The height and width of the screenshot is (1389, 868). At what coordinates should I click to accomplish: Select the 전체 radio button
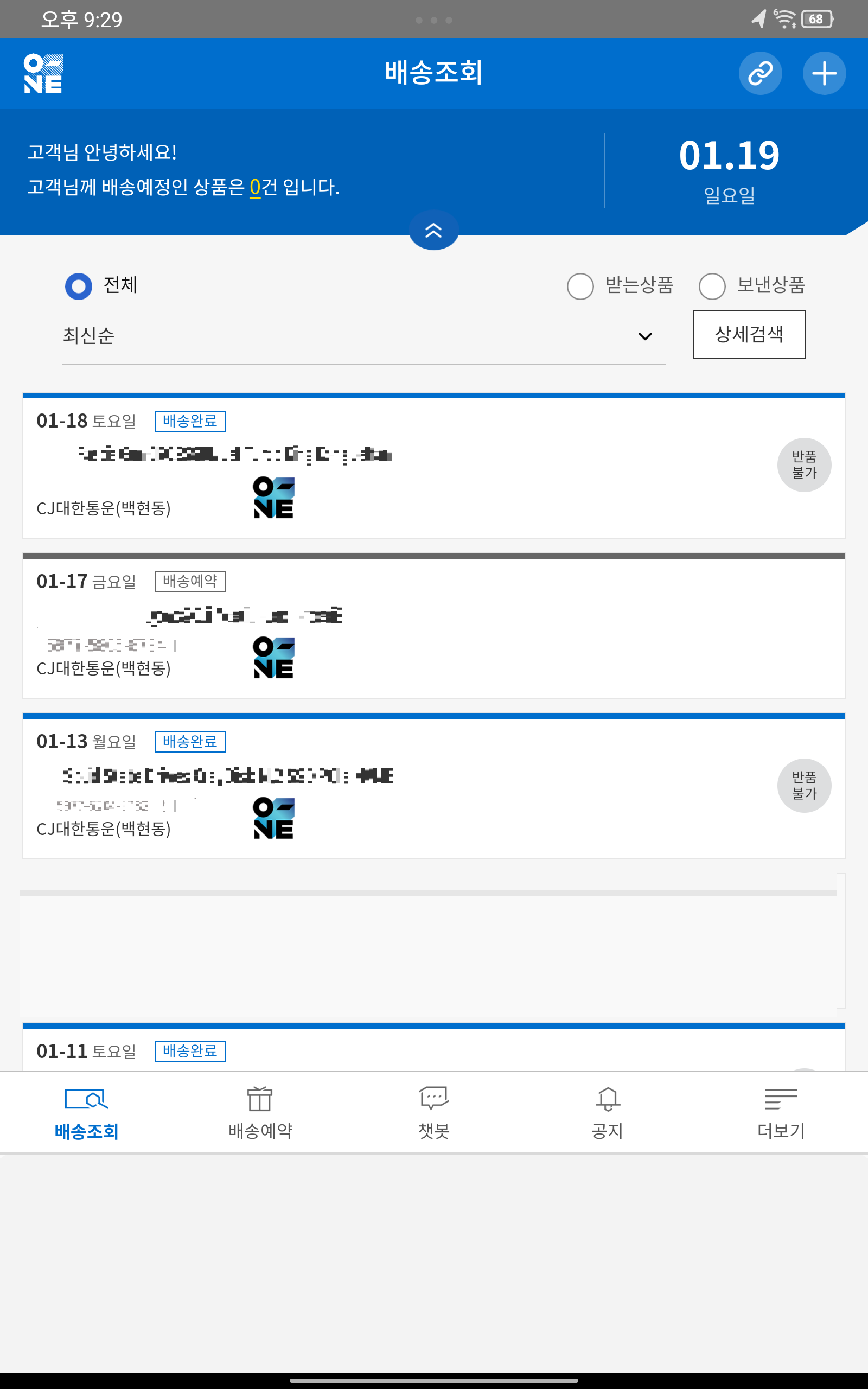coord(79,286)
